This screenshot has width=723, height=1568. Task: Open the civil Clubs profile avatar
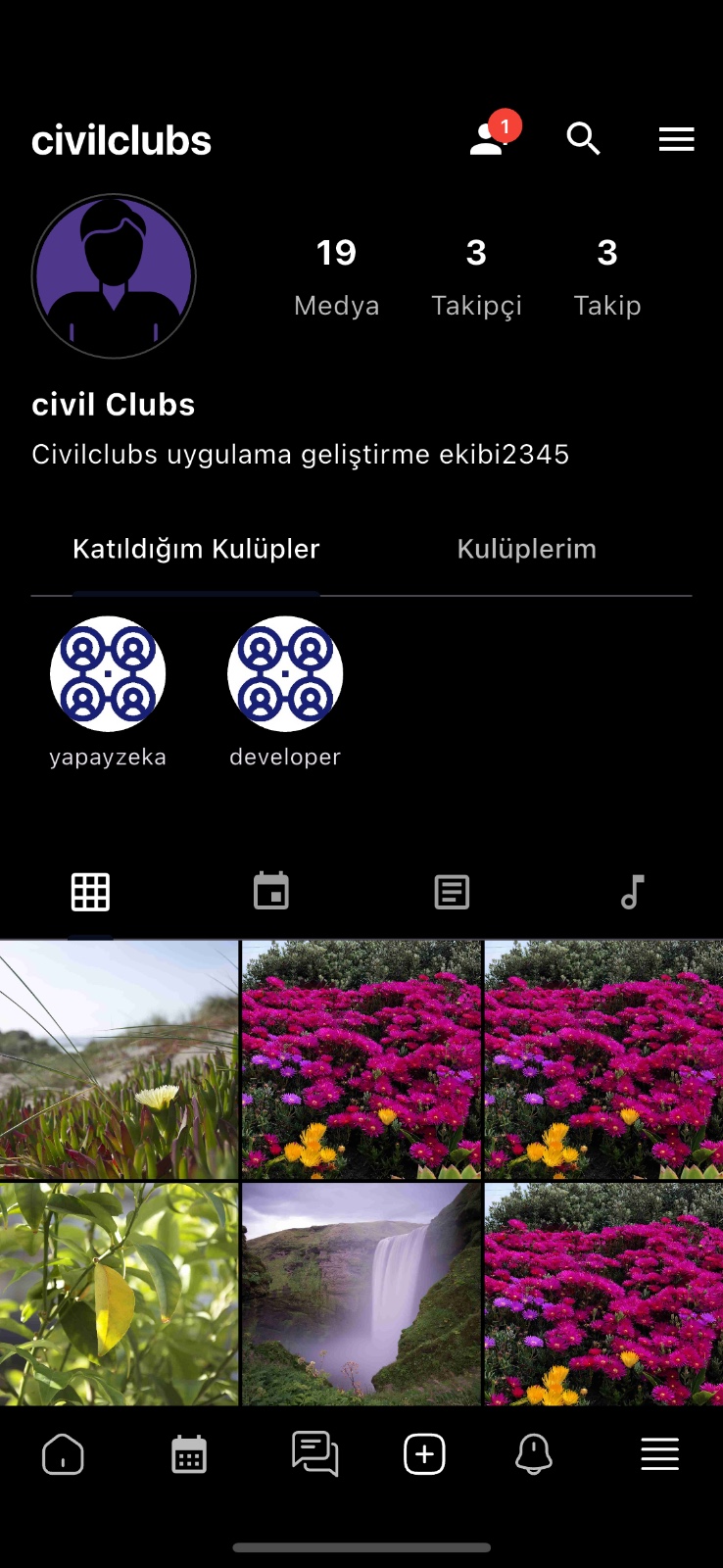pos(114,275)
